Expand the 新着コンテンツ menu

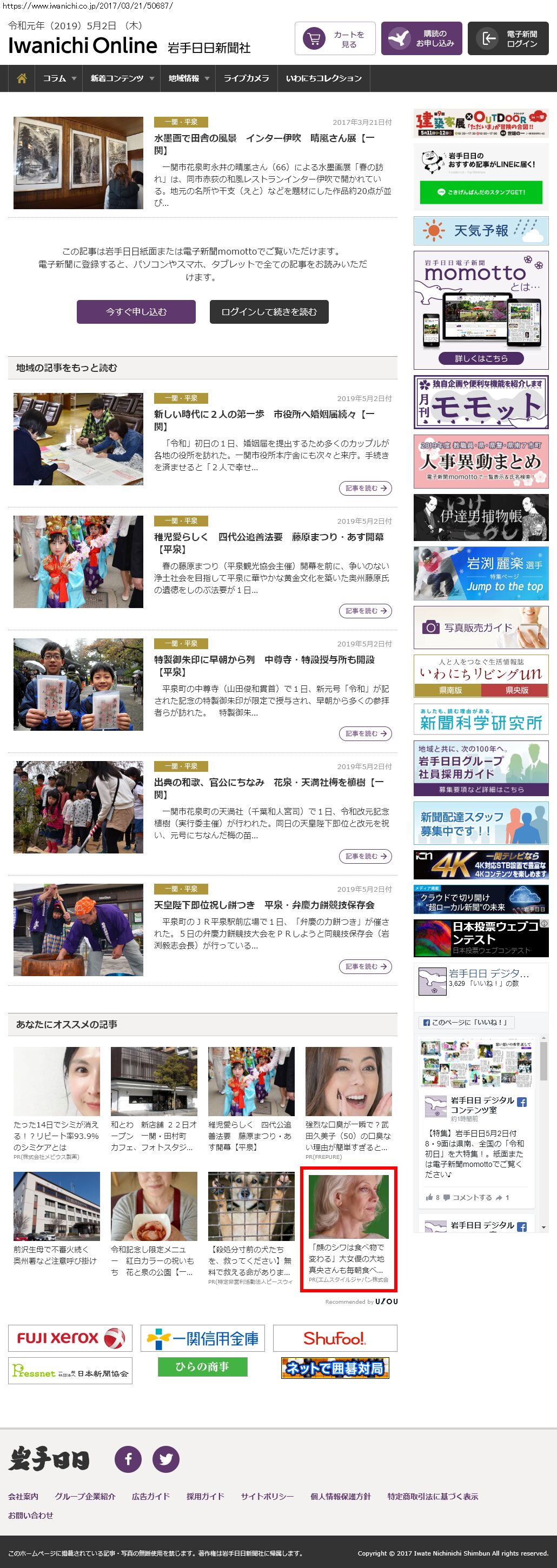pos(121,78)
